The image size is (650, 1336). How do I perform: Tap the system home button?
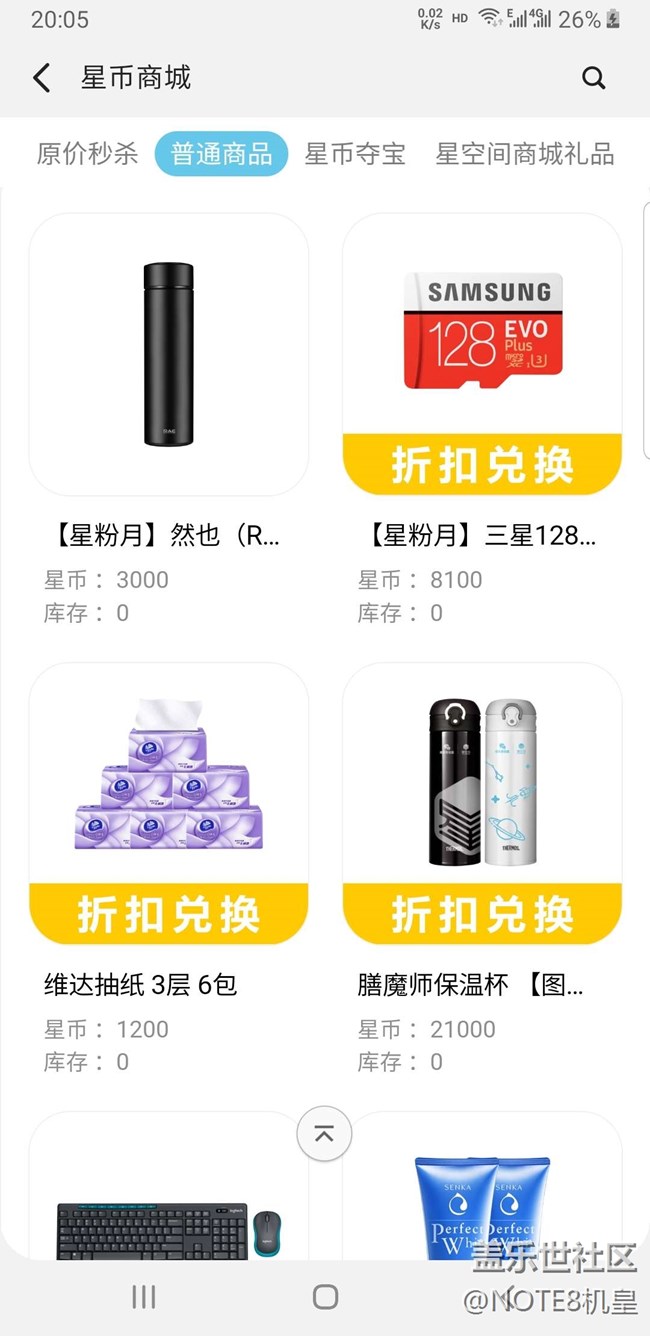325,1297
